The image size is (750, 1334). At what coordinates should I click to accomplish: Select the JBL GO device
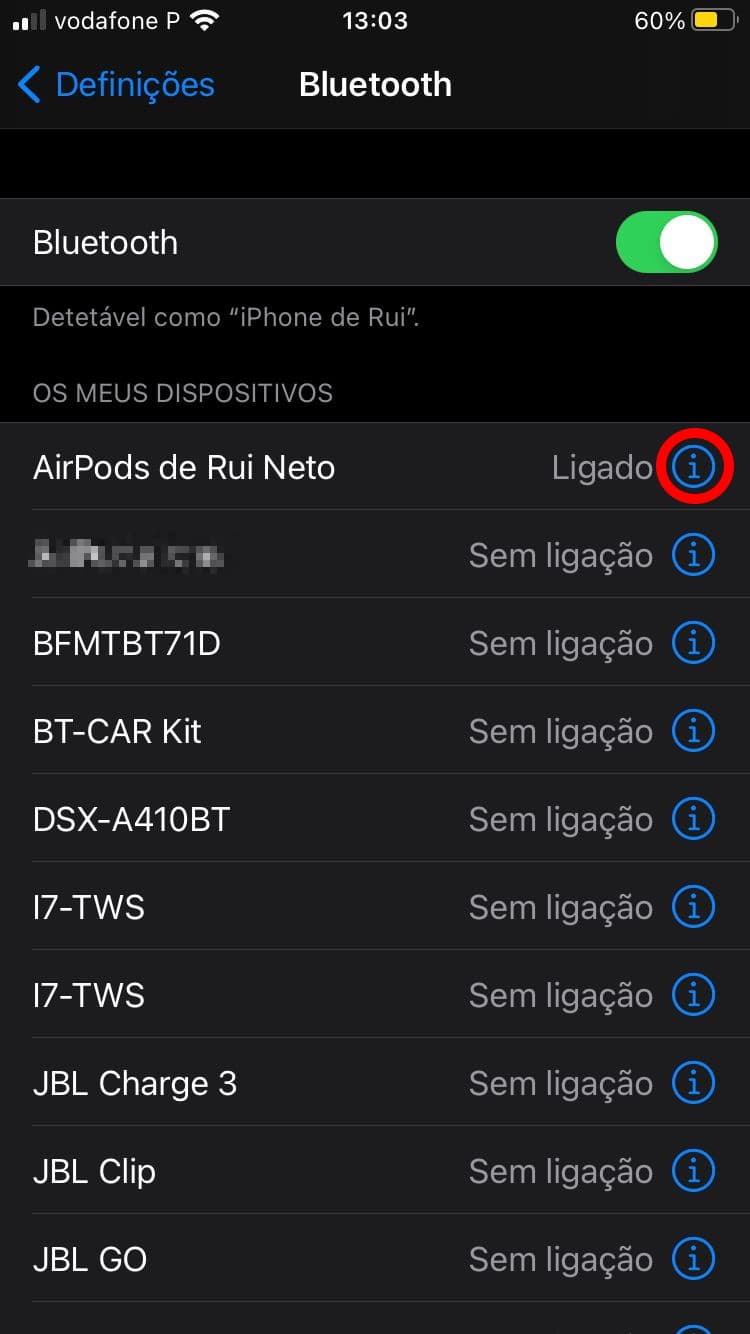375,1259
